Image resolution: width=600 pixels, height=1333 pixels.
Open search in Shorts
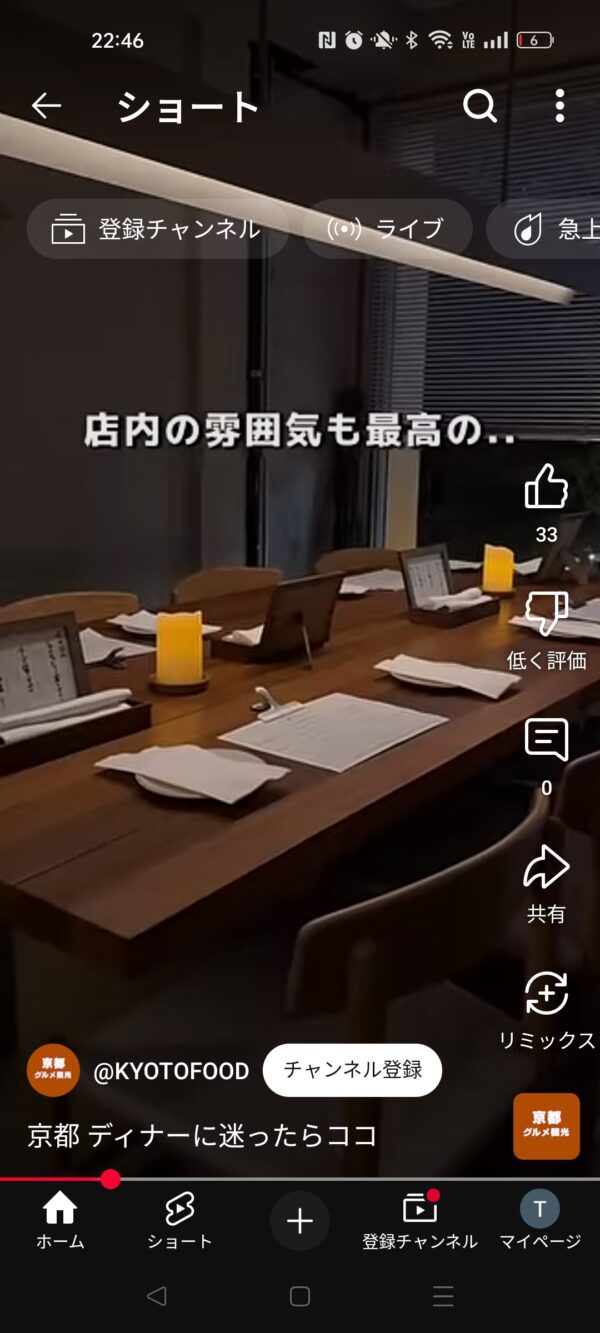click(x=480, y=105)
